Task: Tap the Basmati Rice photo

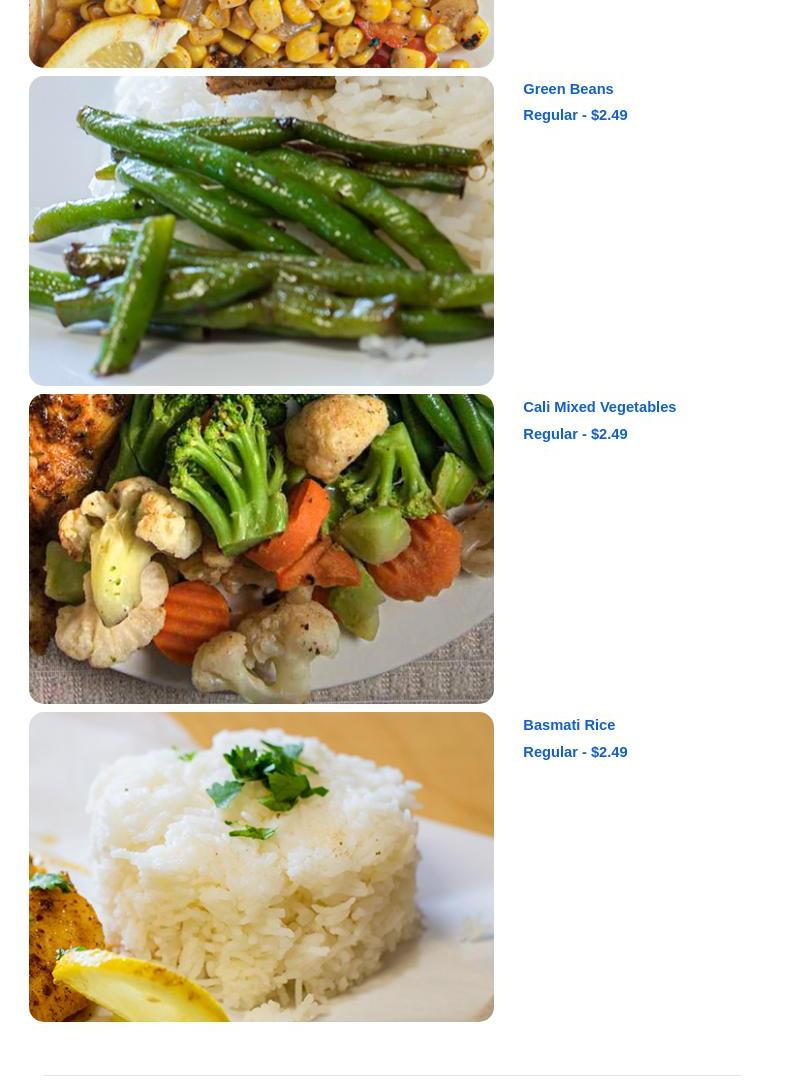Action: [261, 866]
